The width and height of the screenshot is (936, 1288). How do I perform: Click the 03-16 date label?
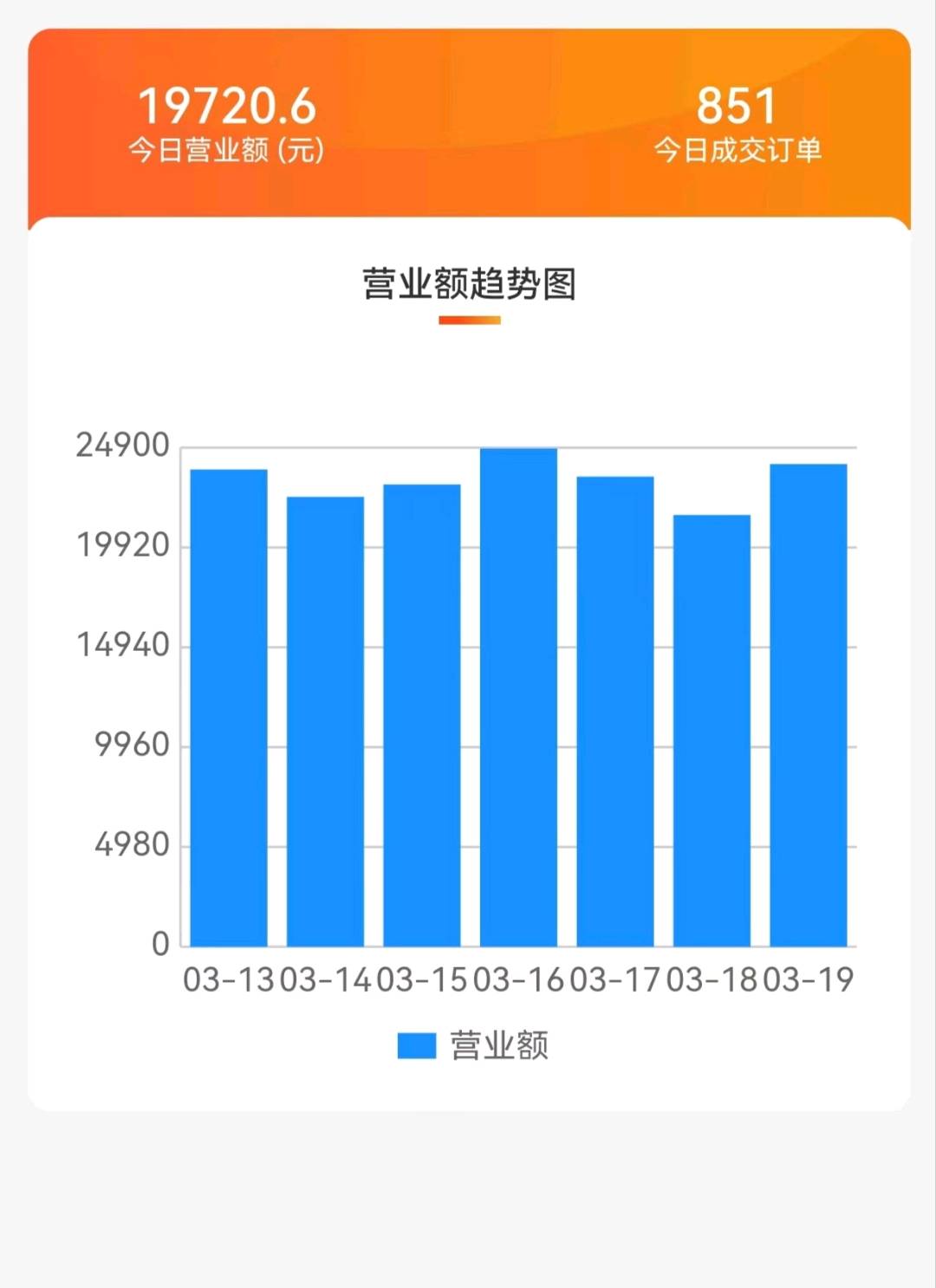(519, 981)
